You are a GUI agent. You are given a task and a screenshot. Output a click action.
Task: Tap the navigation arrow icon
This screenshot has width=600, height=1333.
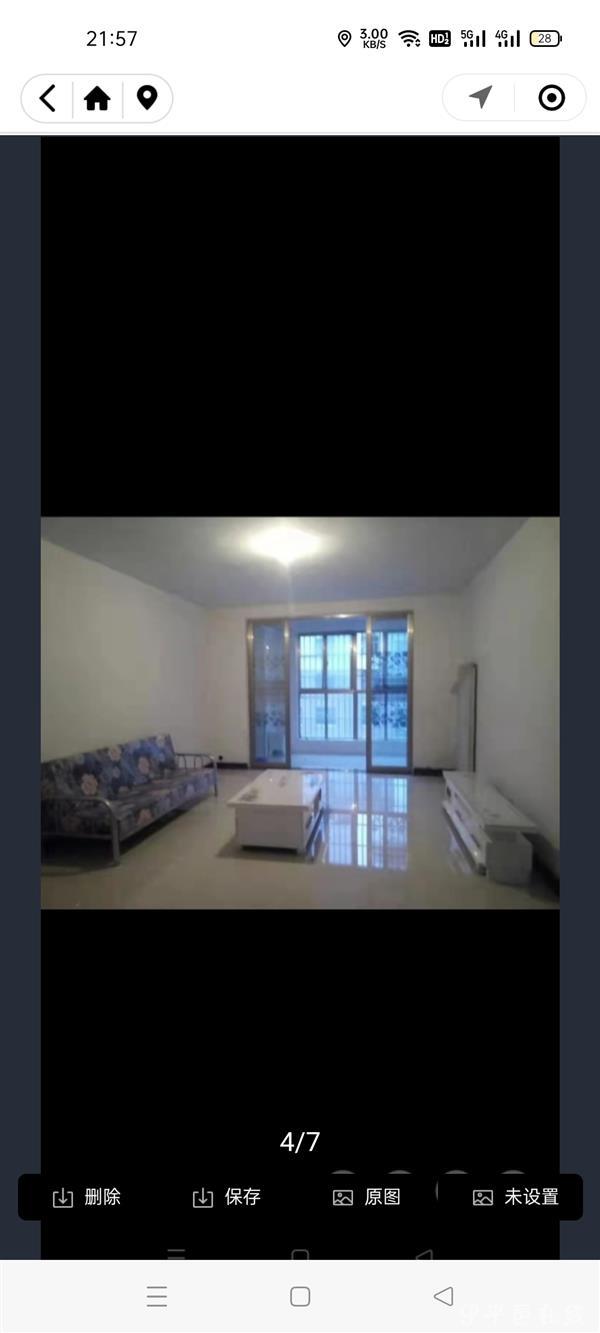click(x=481, y=97)
